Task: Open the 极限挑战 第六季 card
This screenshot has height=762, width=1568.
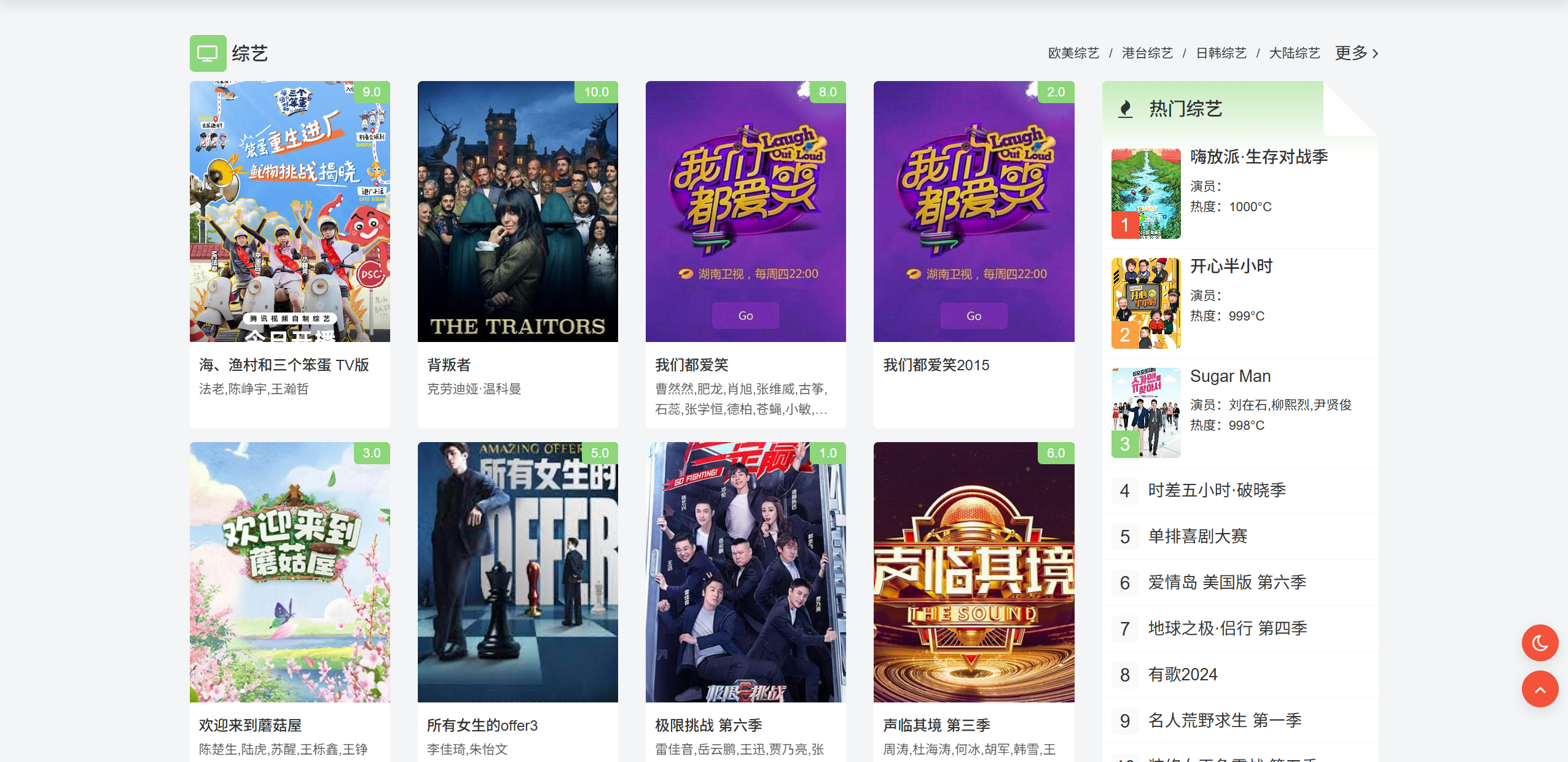Action: pos(745,572)
